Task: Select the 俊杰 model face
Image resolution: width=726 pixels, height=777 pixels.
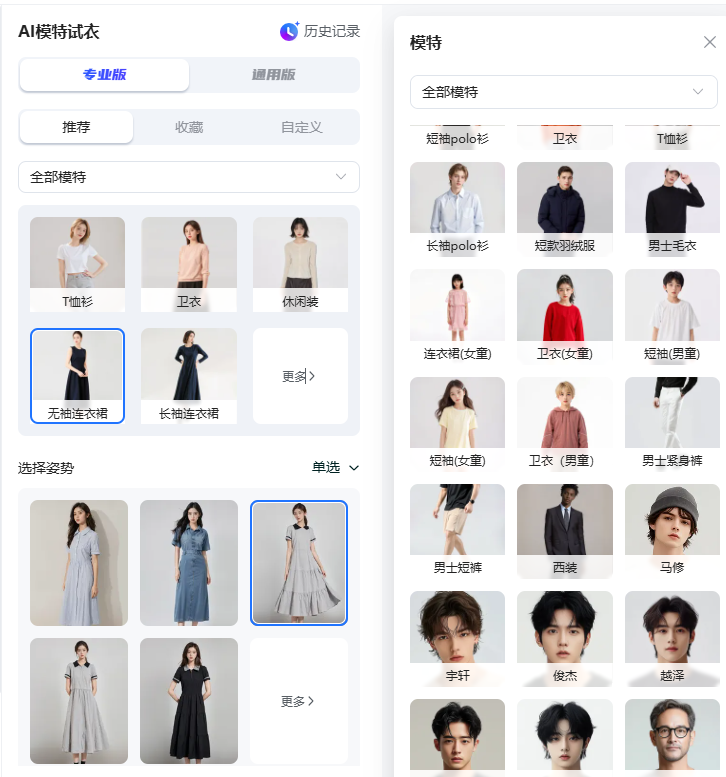Action: tap(564, 636)
